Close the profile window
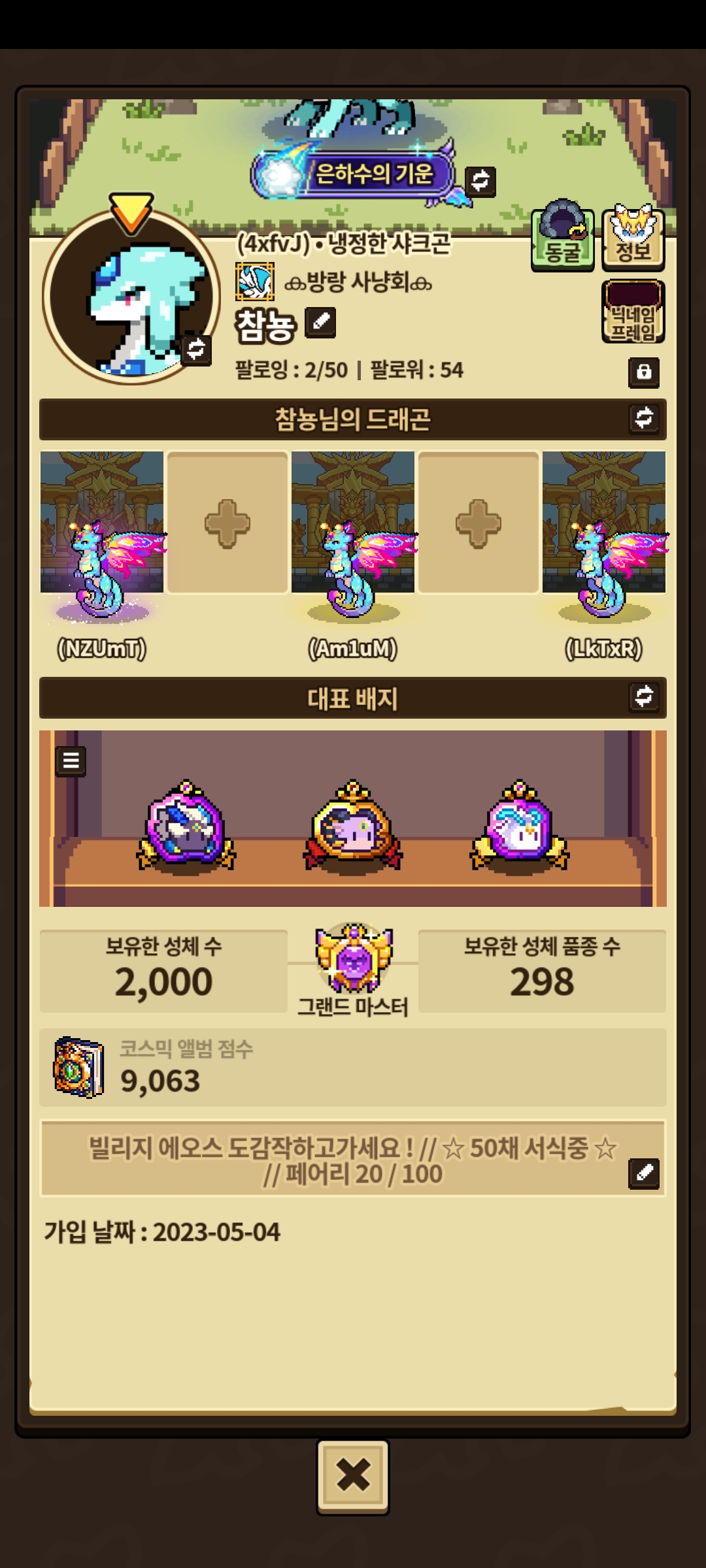 (x=353, y=1476)
